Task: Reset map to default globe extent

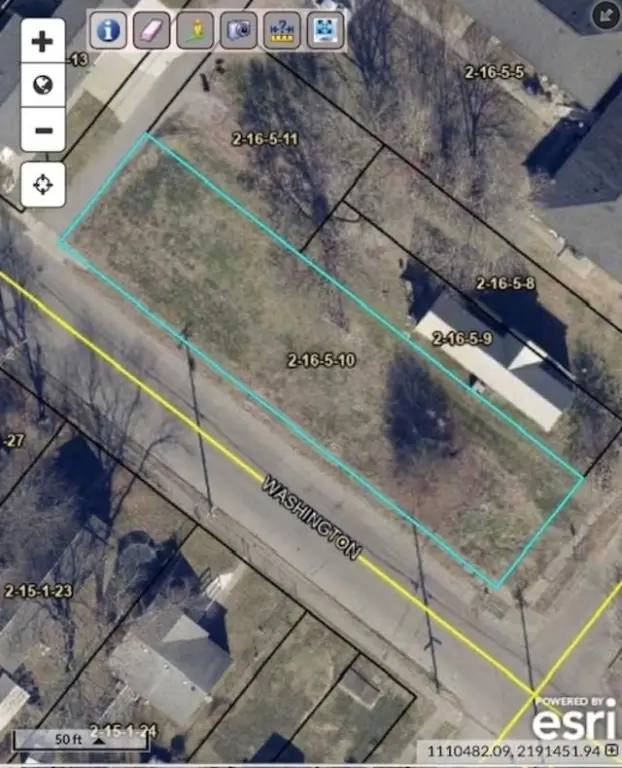Action: pyautogui.click(x=43, y=86)
